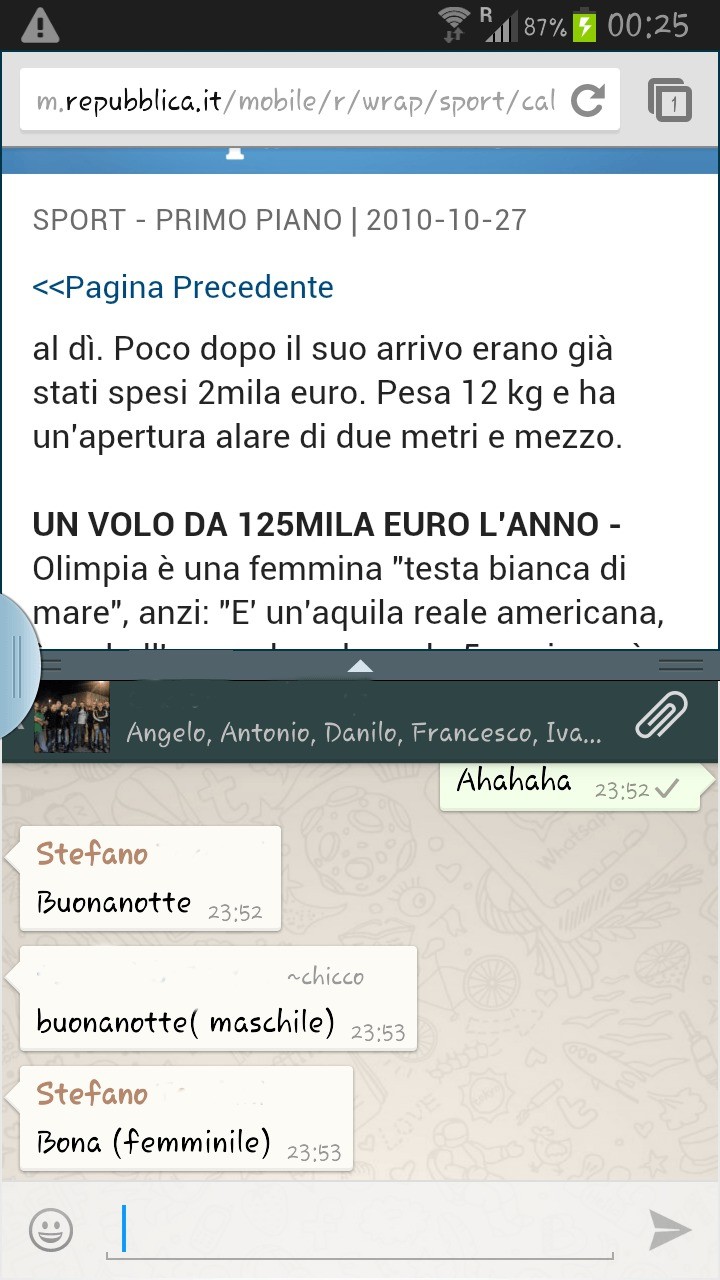The image size is (720, 1280).
Task: Open the emoji picker
Action: click(x=50, y=1229)
